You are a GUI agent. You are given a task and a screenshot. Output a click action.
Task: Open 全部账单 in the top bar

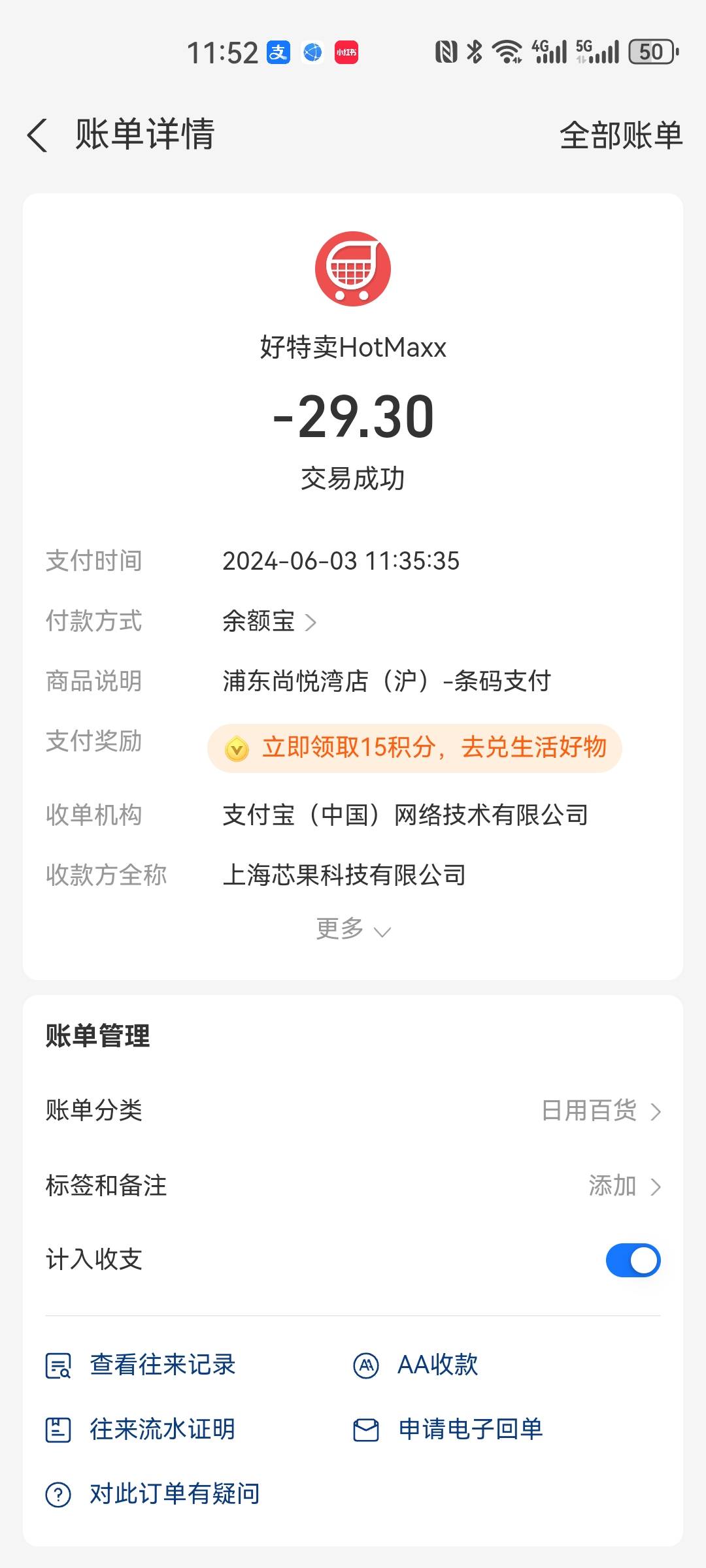pyautogui.click(x=621, y=135)
